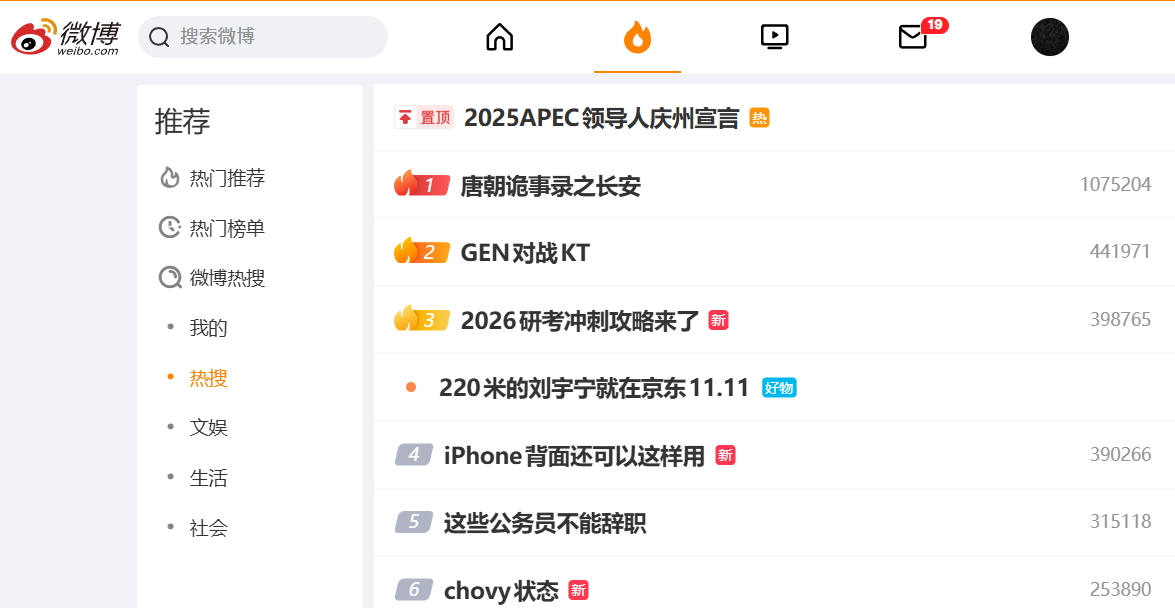
Task: Open topic iPhone背面还可以这样用
Action: point(574,456)
